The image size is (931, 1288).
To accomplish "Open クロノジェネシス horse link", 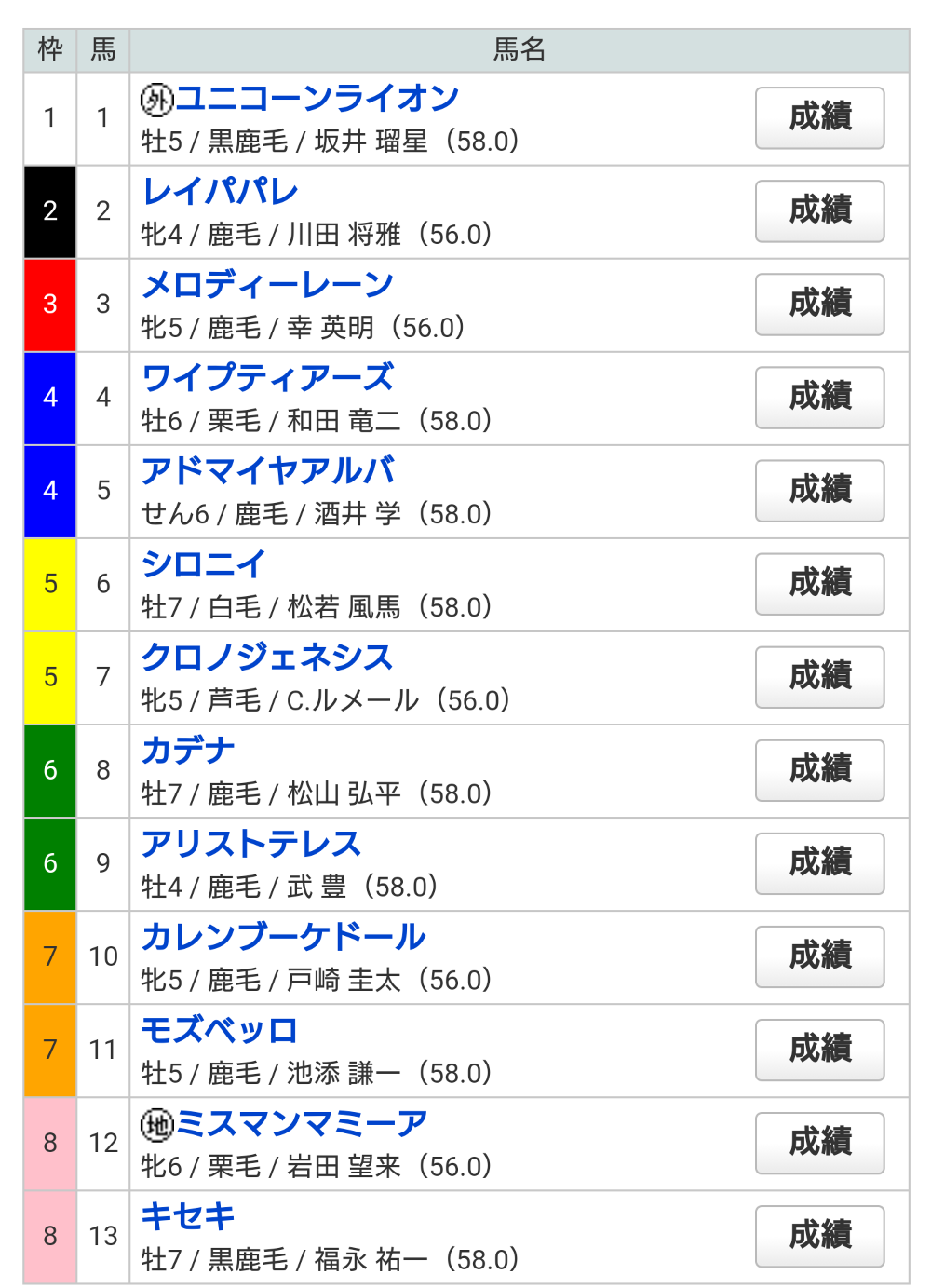I will pyautogui.click(x=267, y=658).
